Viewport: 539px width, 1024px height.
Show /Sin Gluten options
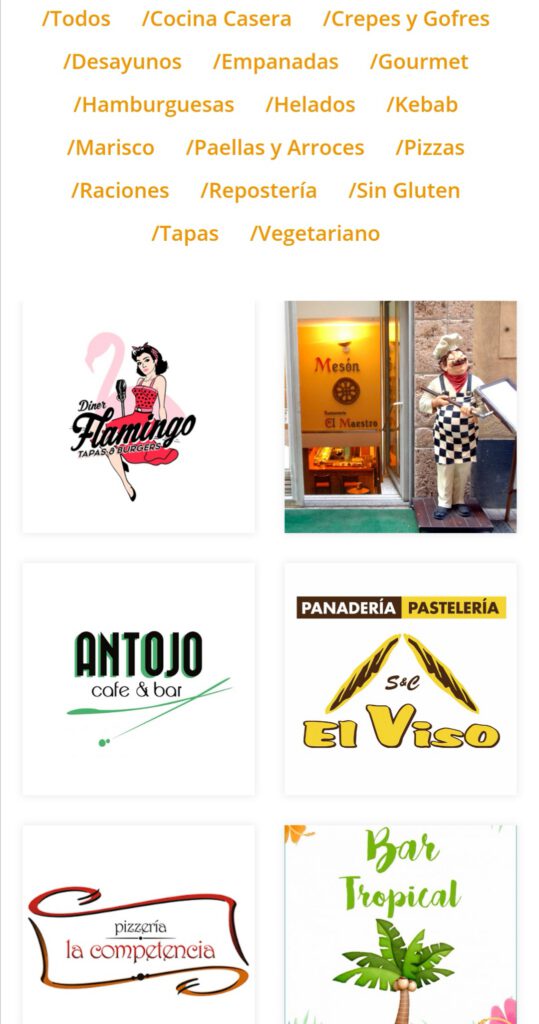pos(404,191)
